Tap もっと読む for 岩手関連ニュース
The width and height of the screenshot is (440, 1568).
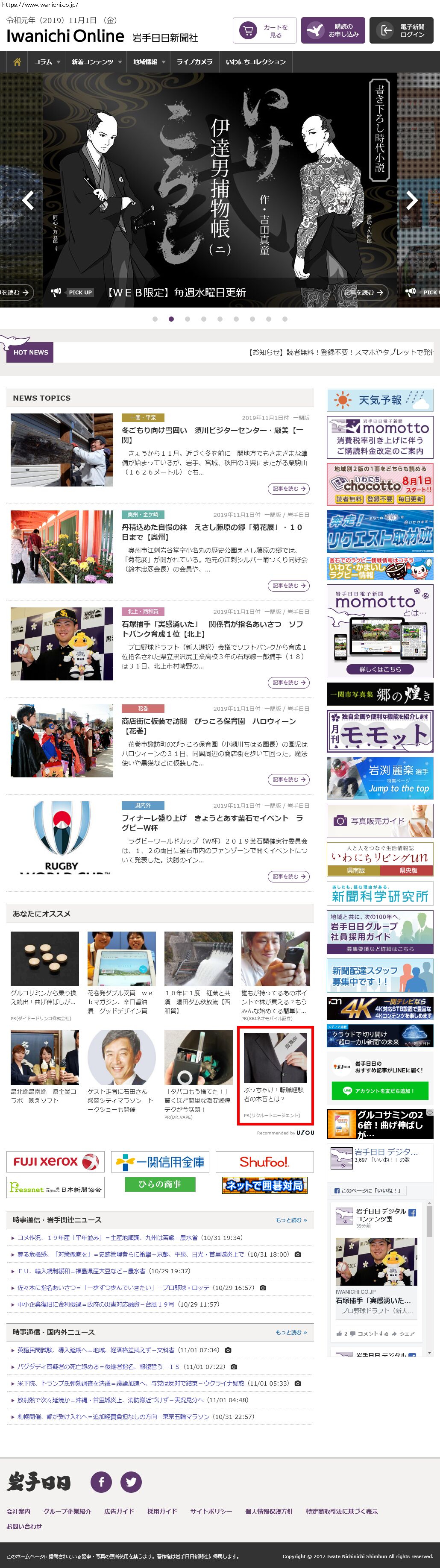(291, 1220)
